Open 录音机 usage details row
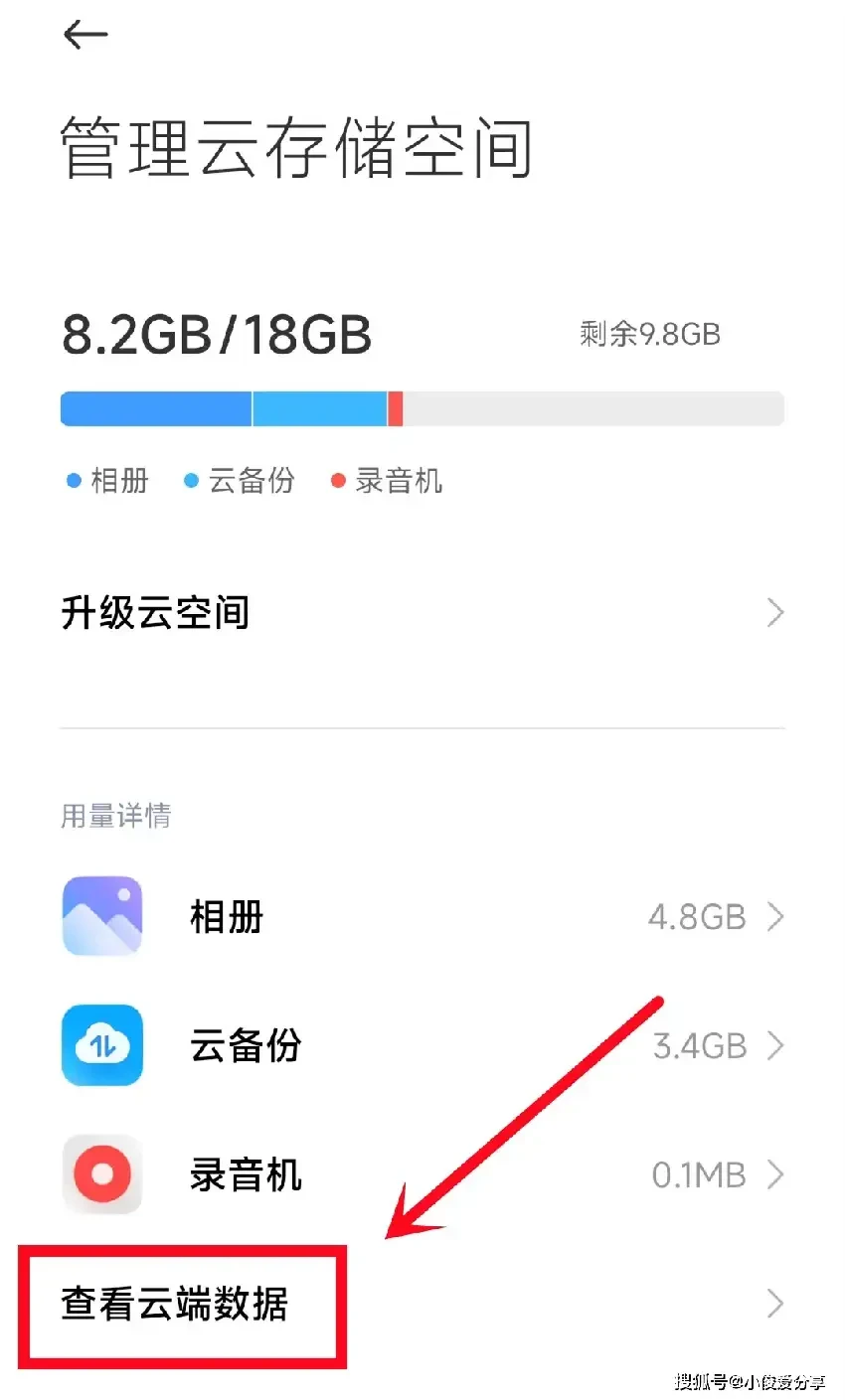Screen dimensions: 845x1400 [422, 1174]
